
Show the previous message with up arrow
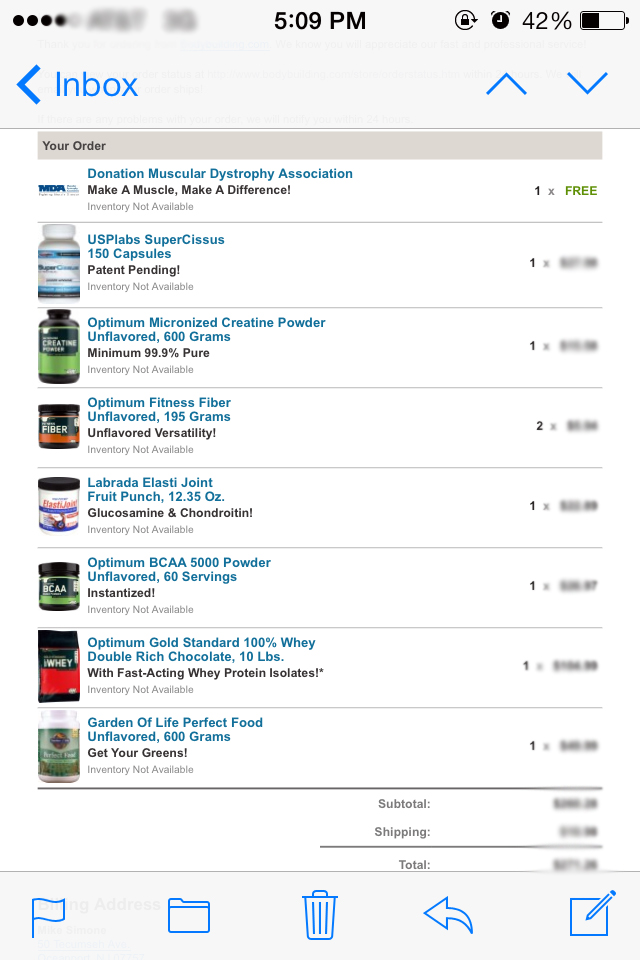506,84
